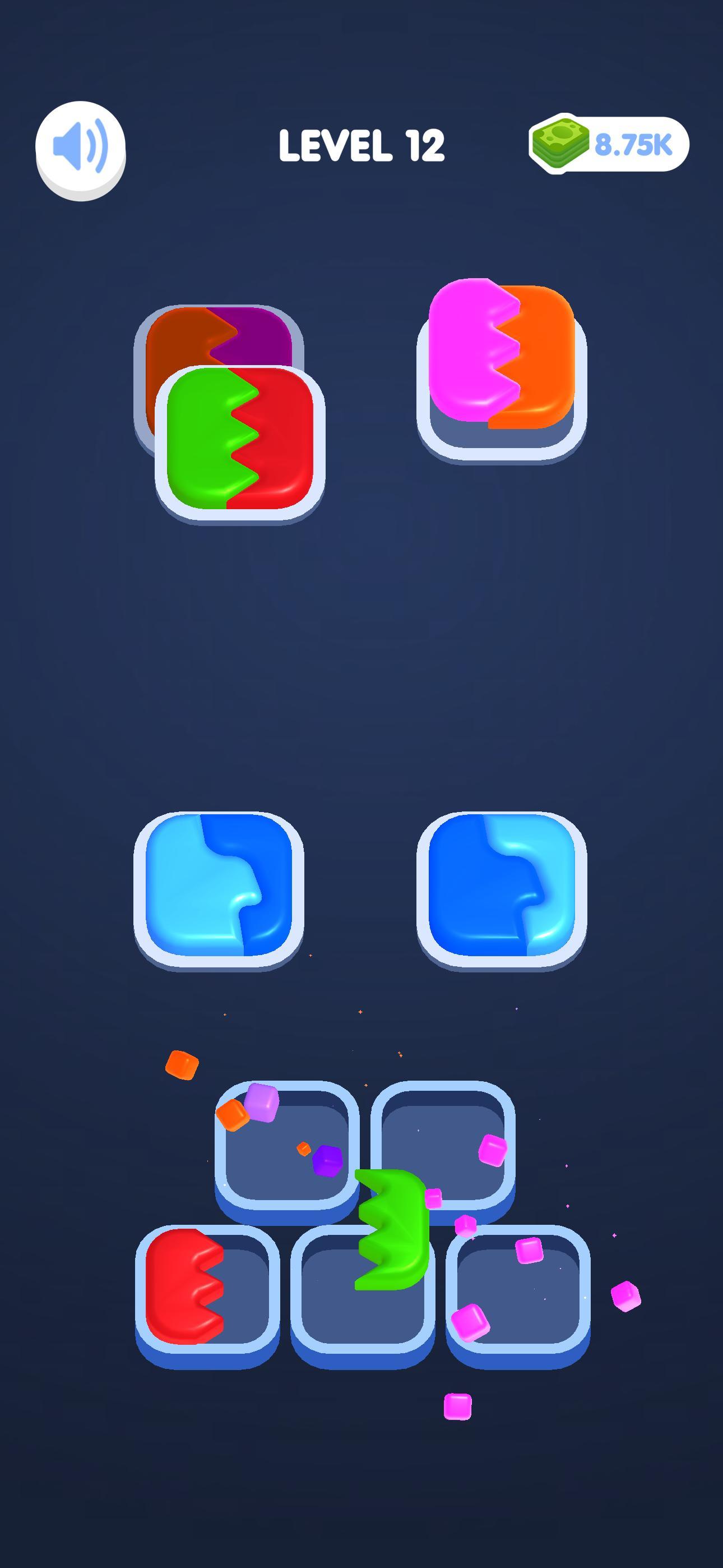Pick the mostly dark-blue jelly block

[501, 886]
